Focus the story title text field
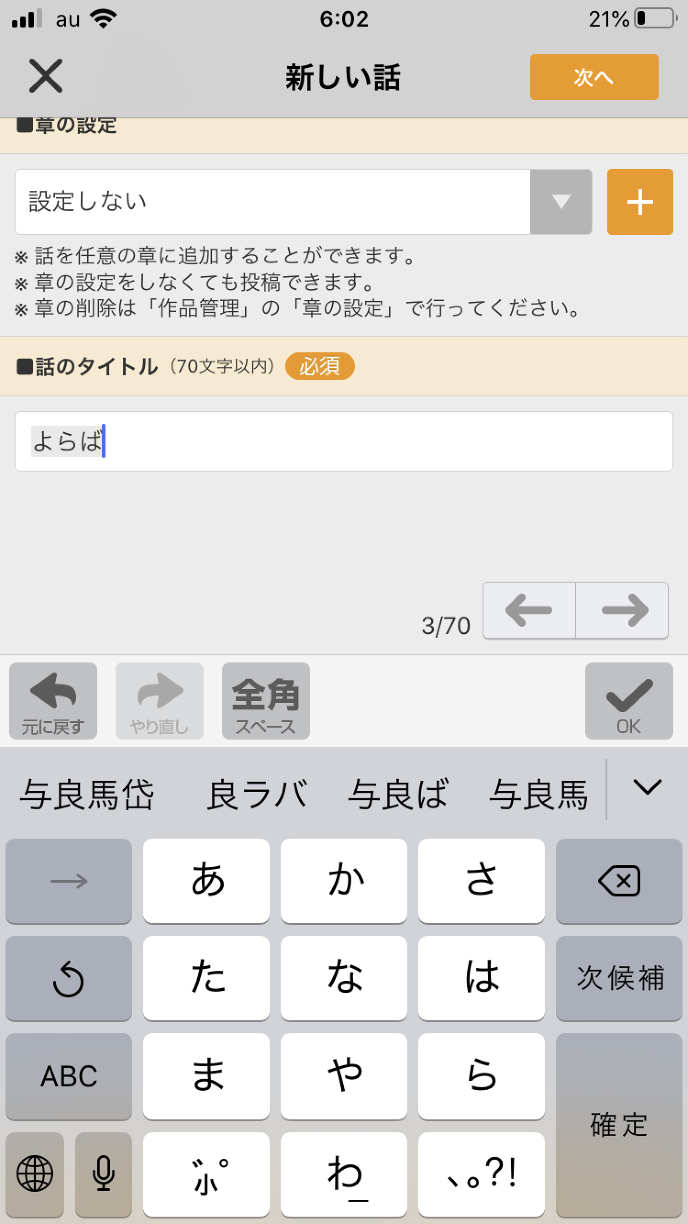 (343, 441)
